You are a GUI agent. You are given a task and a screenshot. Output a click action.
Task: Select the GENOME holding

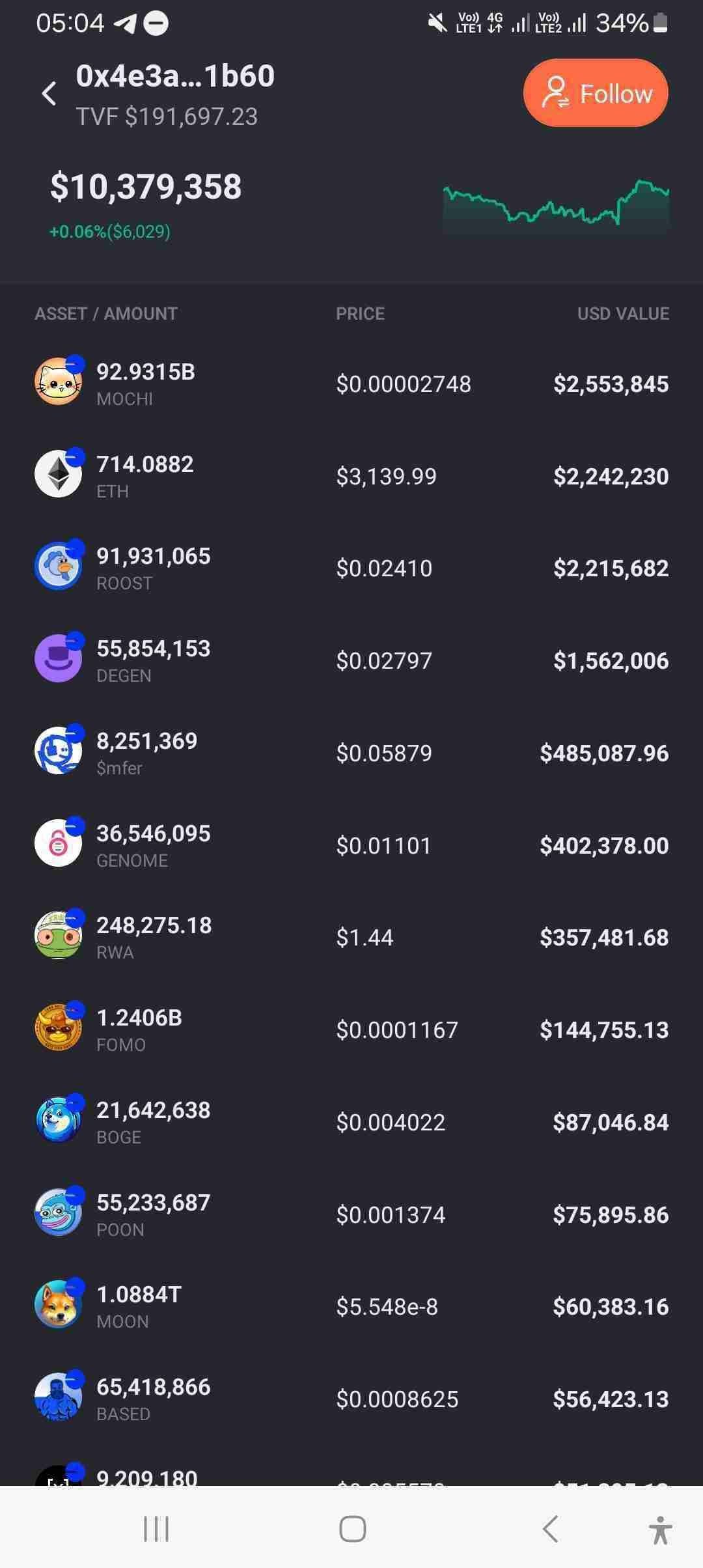click(351, 845)
